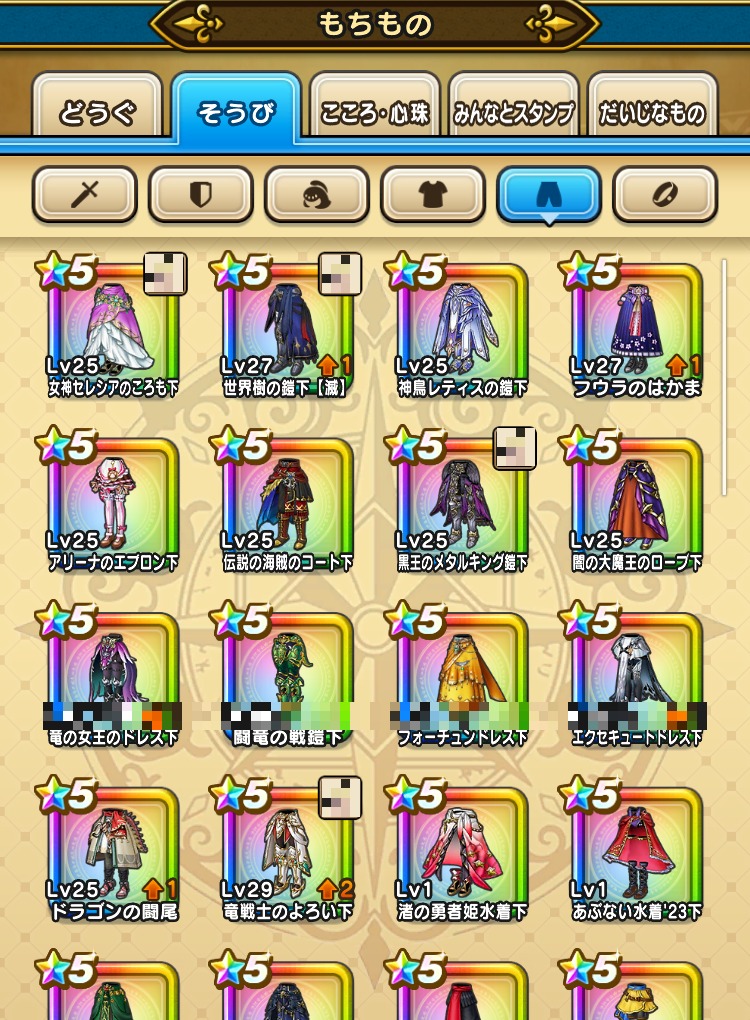Switch to the どうぐ tab

pyautogui.click(x=97, y=112)
